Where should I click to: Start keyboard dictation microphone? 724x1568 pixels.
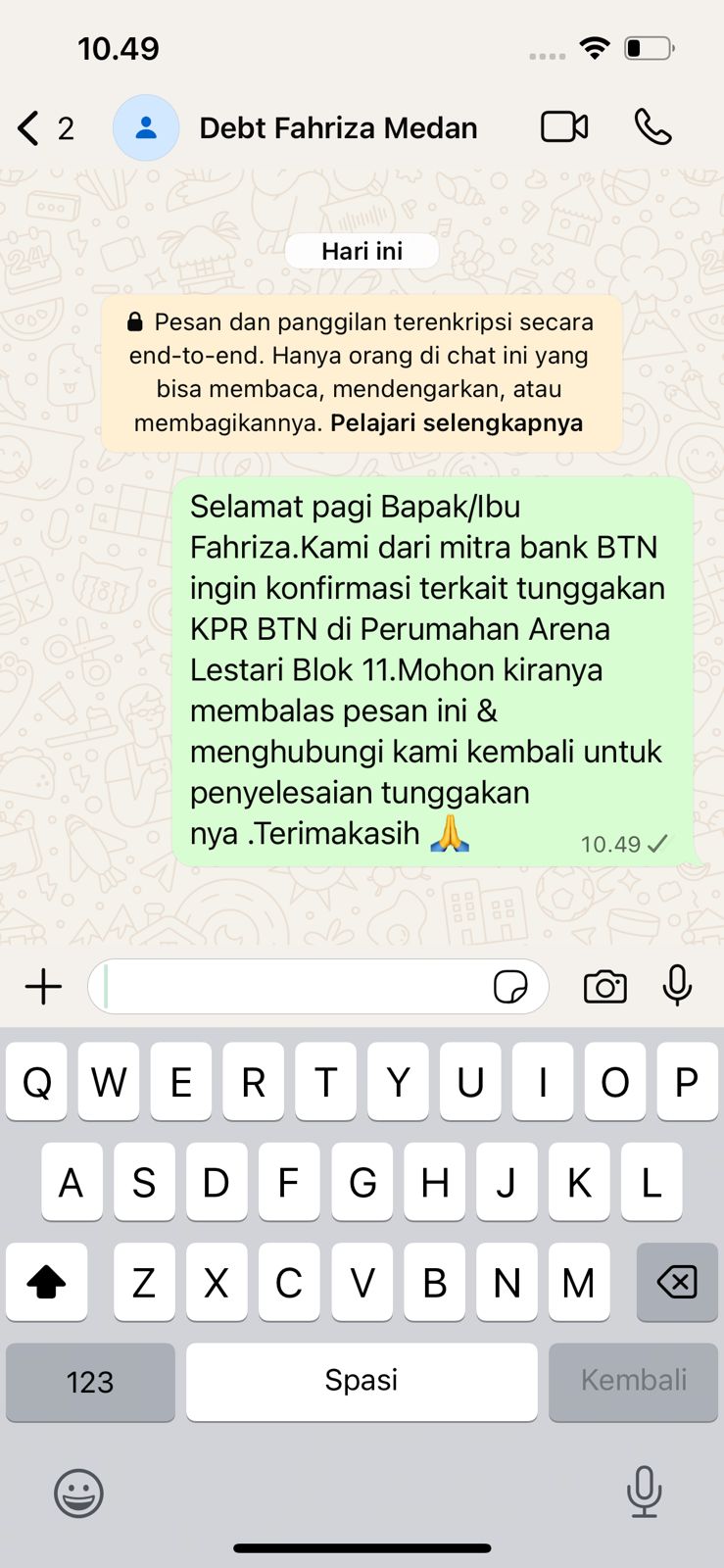(x=644, y=1492)
